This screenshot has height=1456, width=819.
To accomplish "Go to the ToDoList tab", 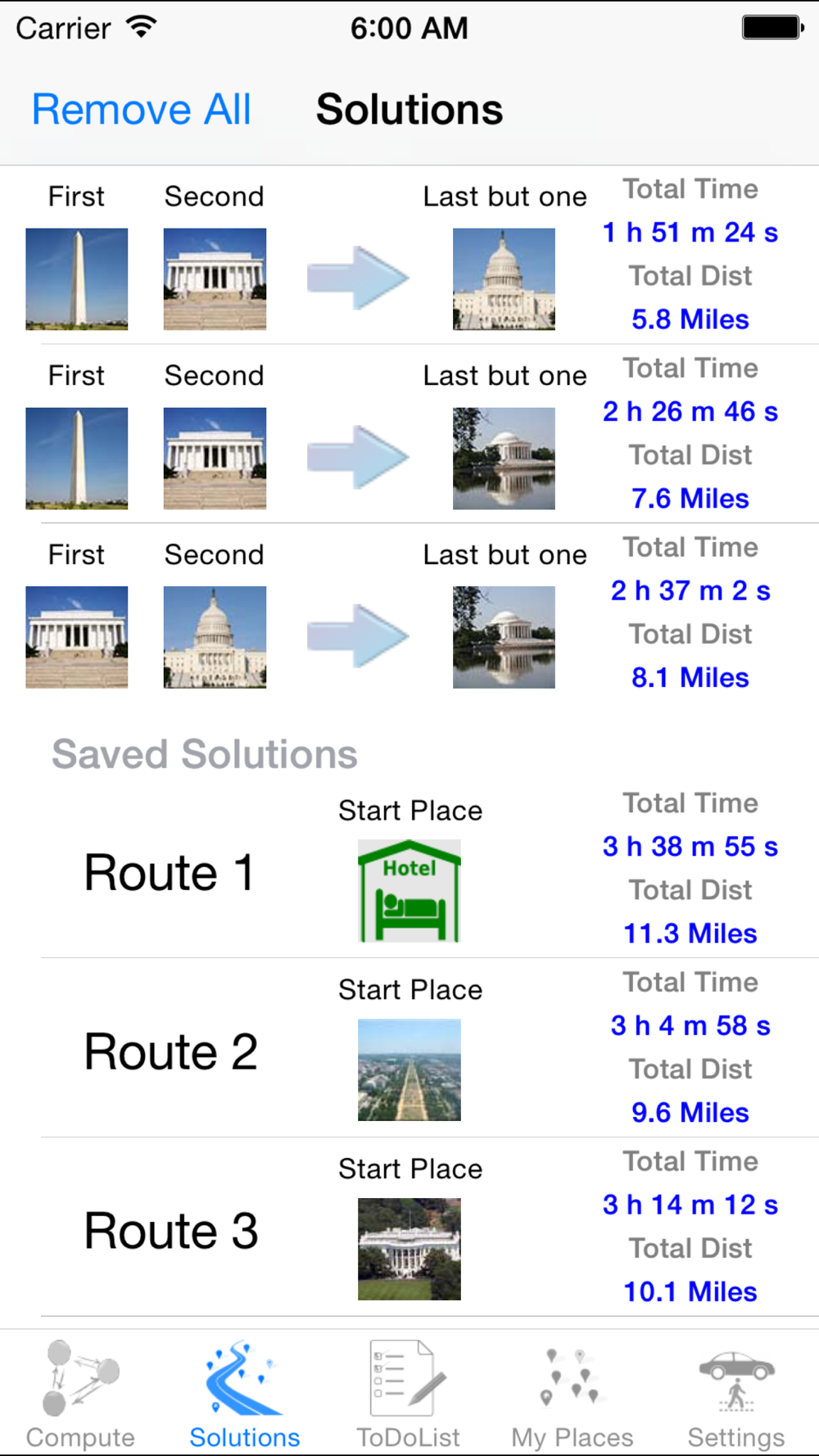I will pos(408,1394).
